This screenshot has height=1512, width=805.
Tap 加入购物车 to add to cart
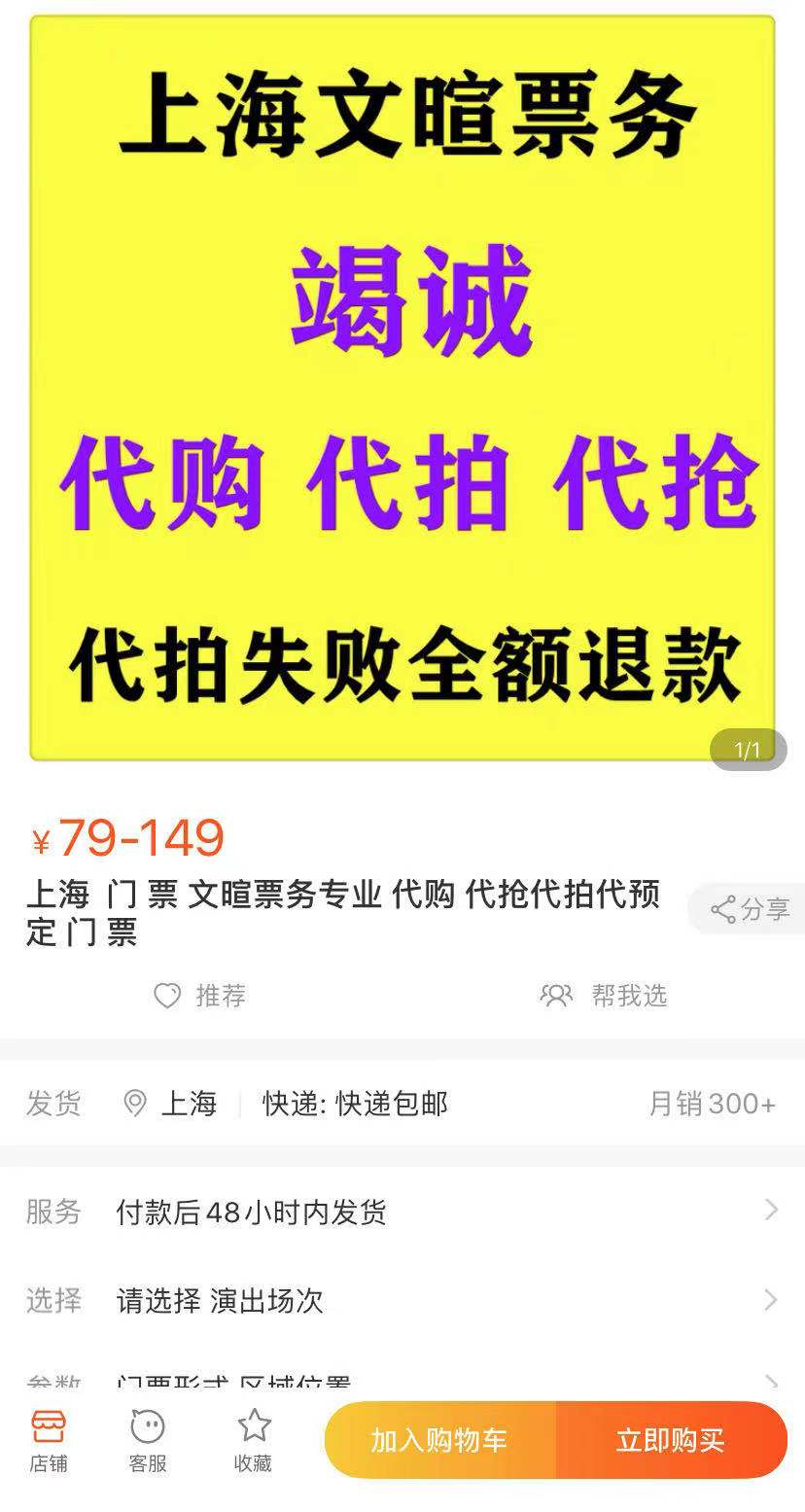439,1440
